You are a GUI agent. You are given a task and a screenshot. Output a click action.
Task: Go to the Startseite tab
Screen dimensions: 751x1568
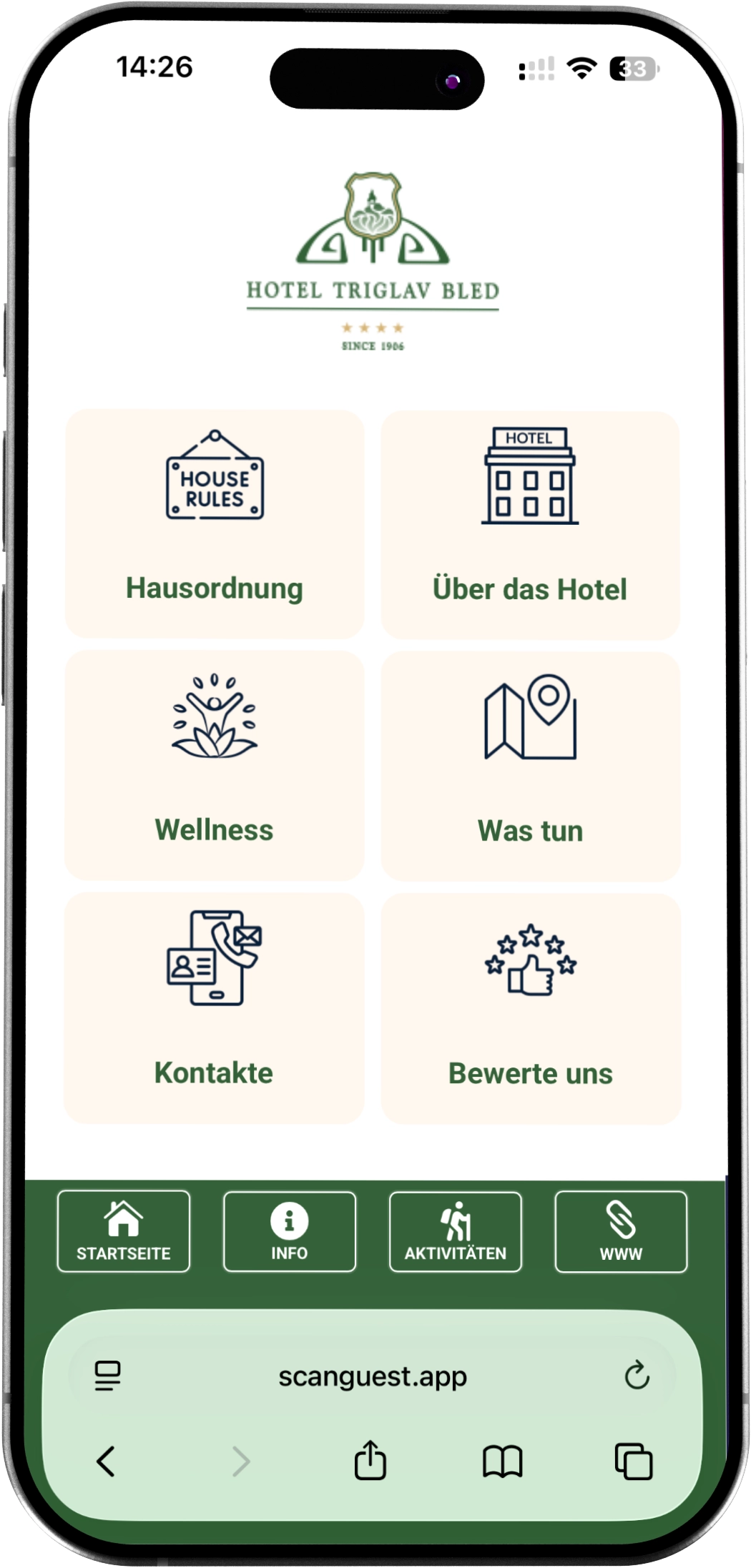(x=124, y=1231)
